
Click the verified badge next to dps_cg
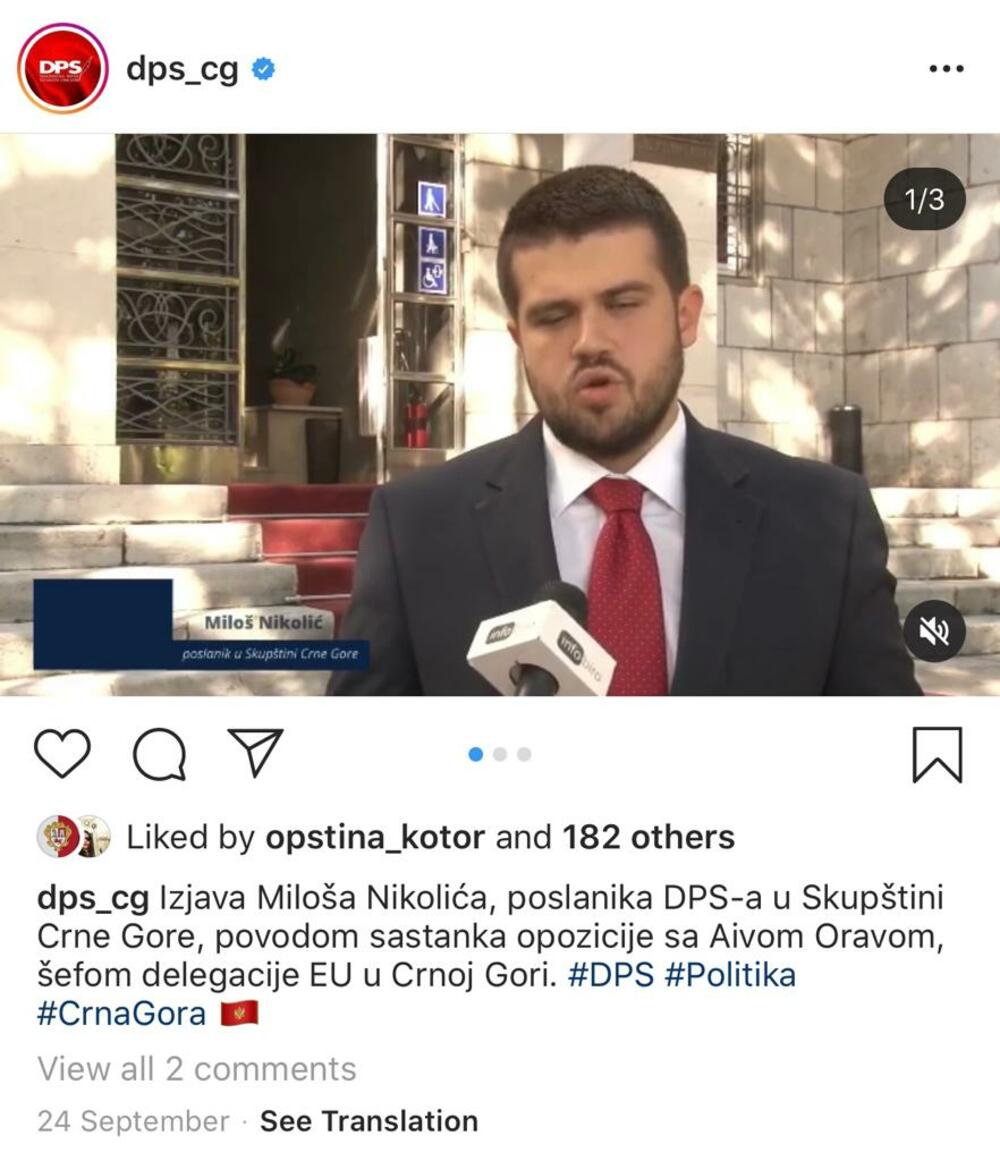[x=262, y=66]
